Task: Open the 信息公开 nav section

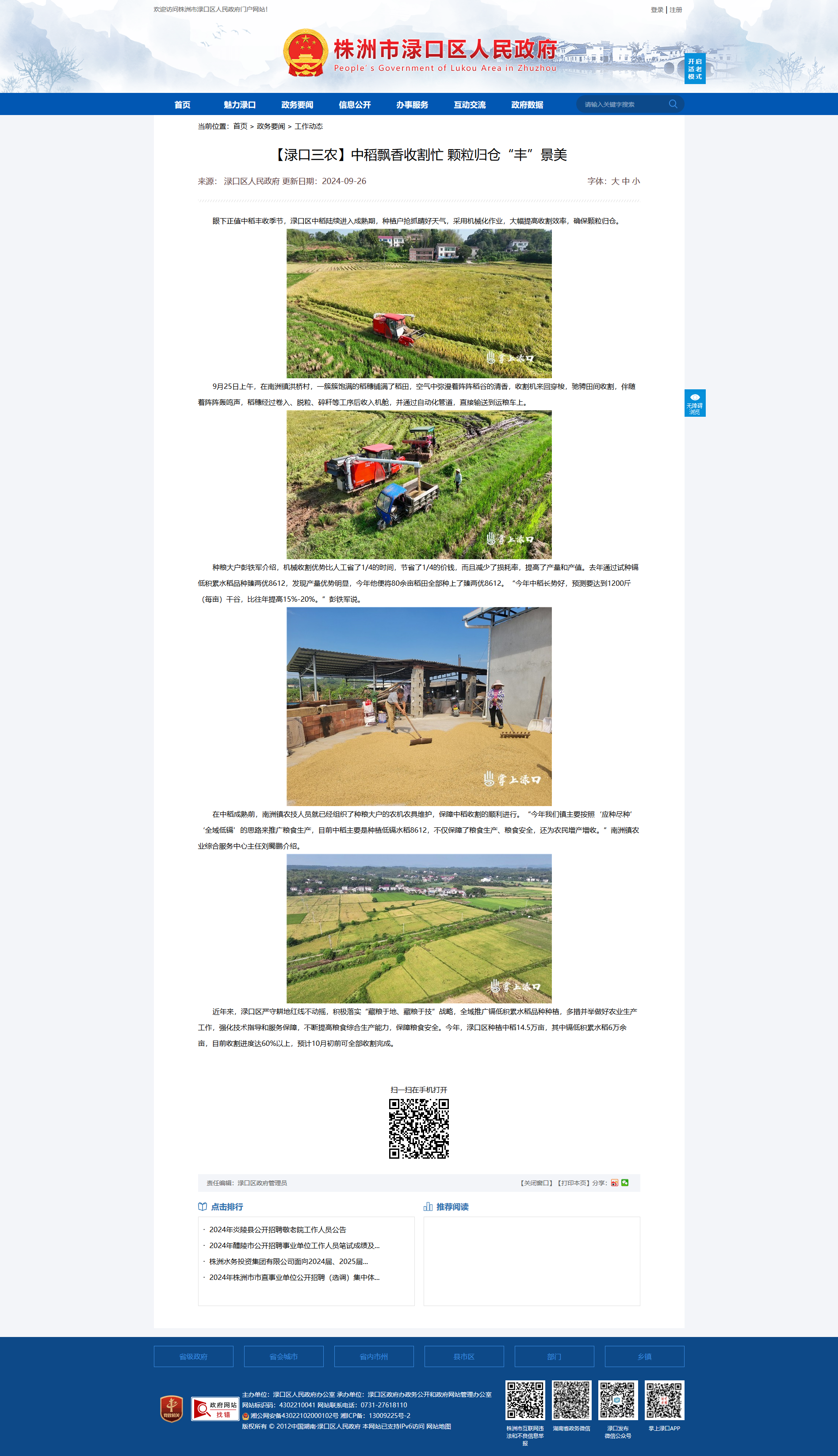Action: (355, 105)
